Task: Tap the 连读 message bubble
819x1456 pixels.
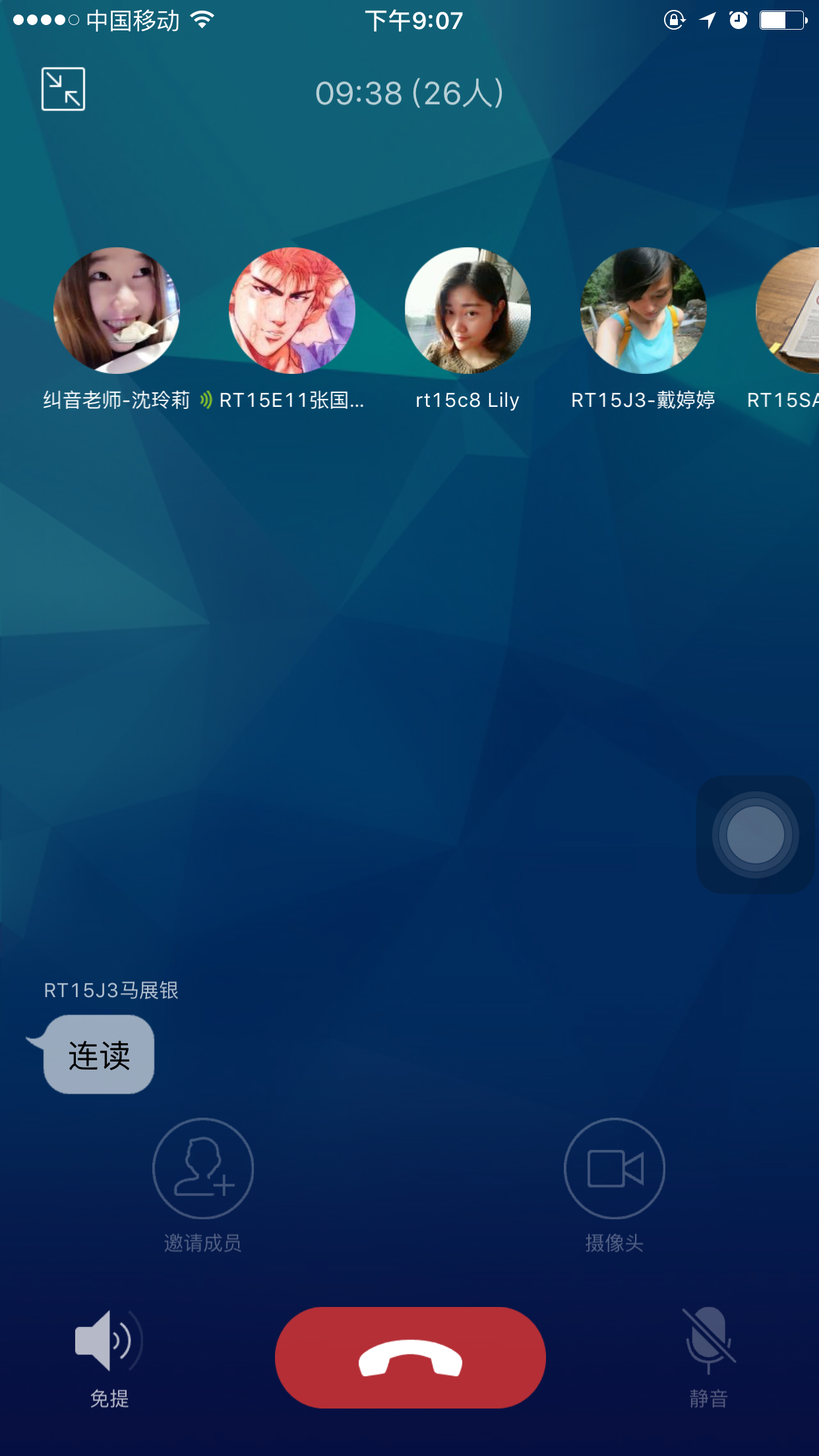Action: (x=99, y=1055)
